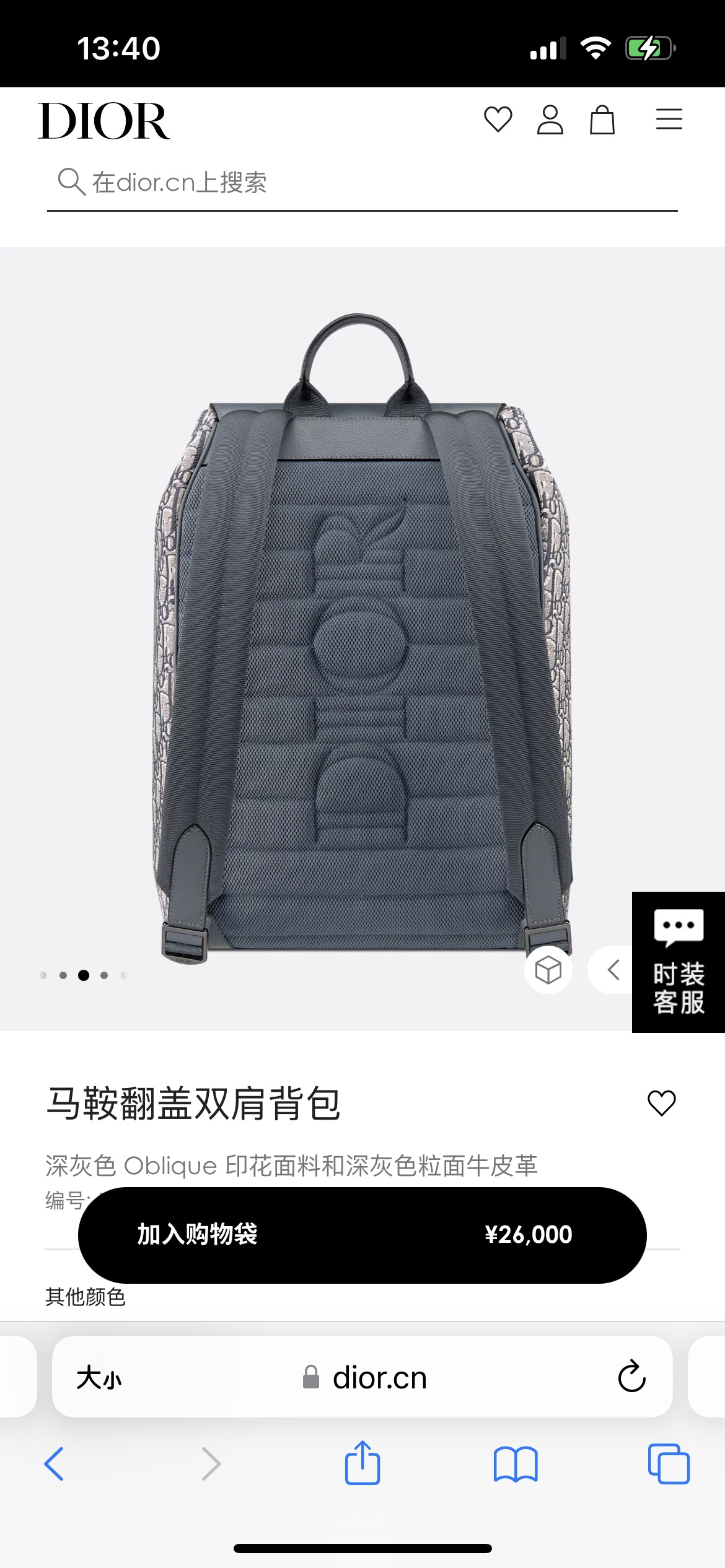
Task: Open the hamburger menu
Action: 669,120
